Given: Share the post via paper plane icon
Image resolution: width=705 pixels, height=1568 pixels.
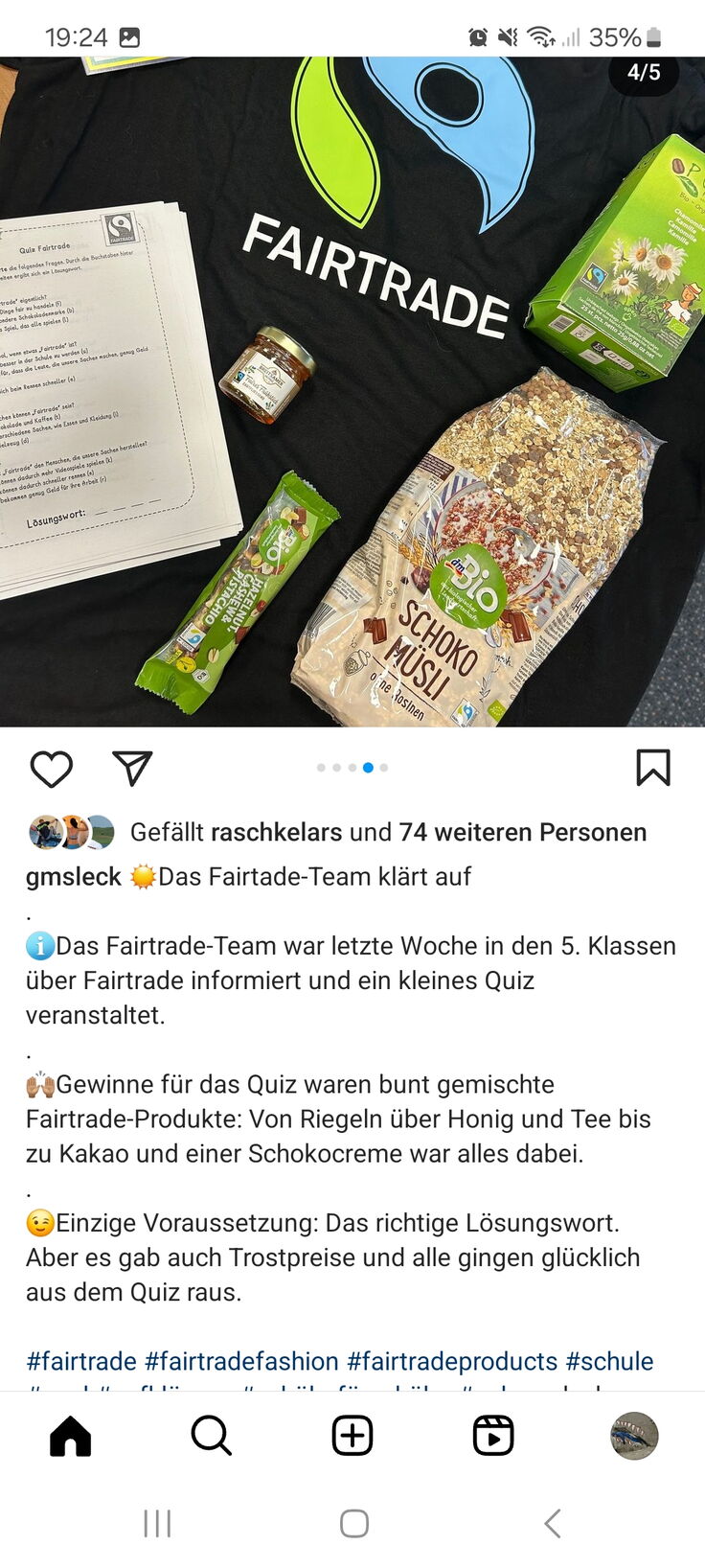Looking at the screenshot, I should click(132, 769).
